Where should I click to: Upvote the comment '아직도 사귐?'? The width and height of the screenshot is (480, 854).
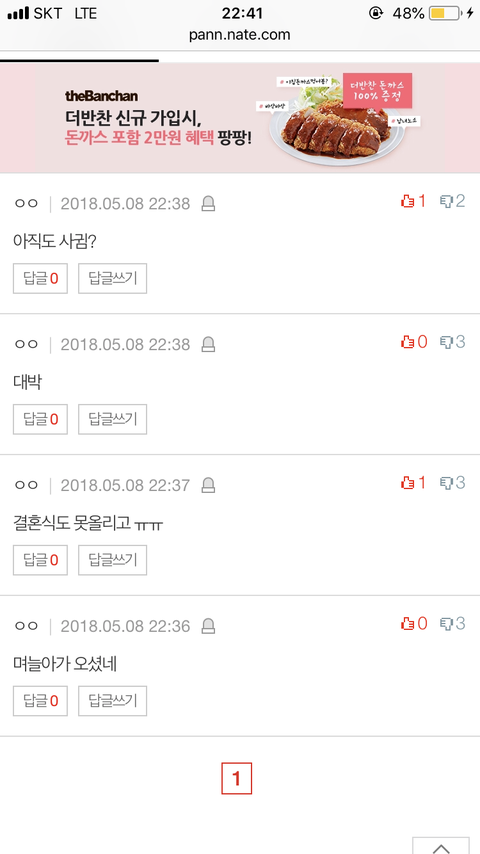(x=413, y=202)
